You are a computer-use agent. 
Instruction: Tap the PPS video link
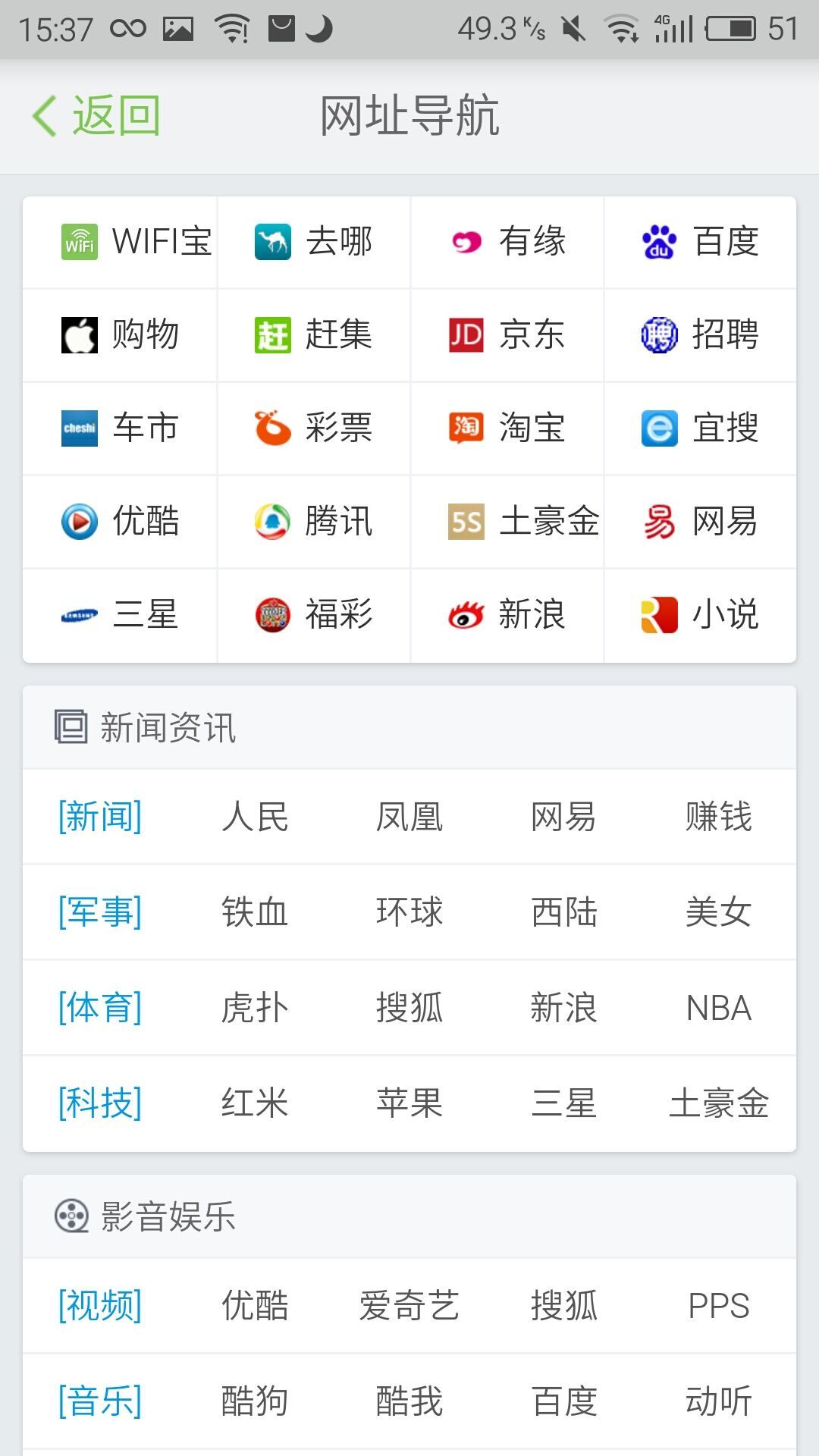(718, 1306)
